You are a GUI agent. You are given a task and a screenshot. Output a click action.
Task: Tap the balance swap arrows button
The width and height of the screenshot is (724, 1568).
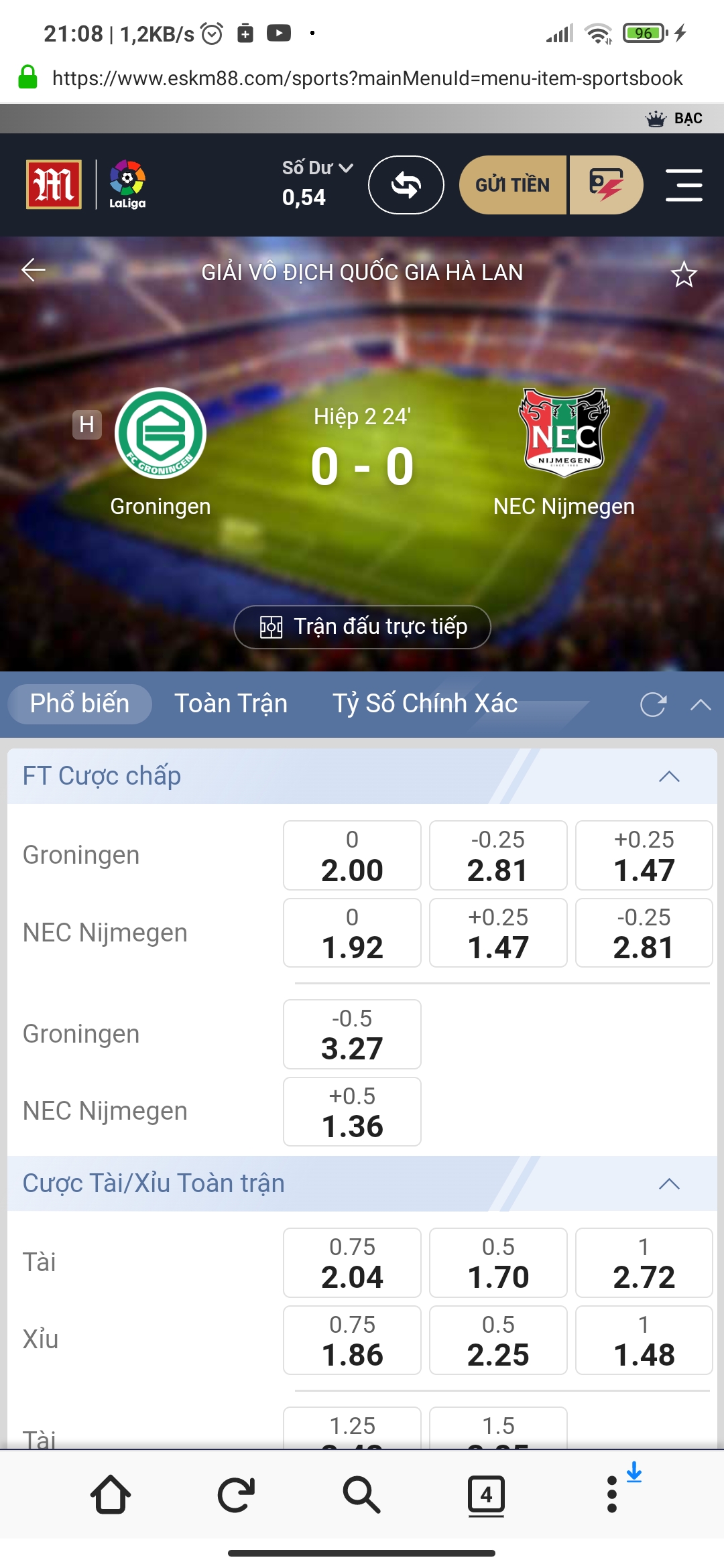(406, 186)
